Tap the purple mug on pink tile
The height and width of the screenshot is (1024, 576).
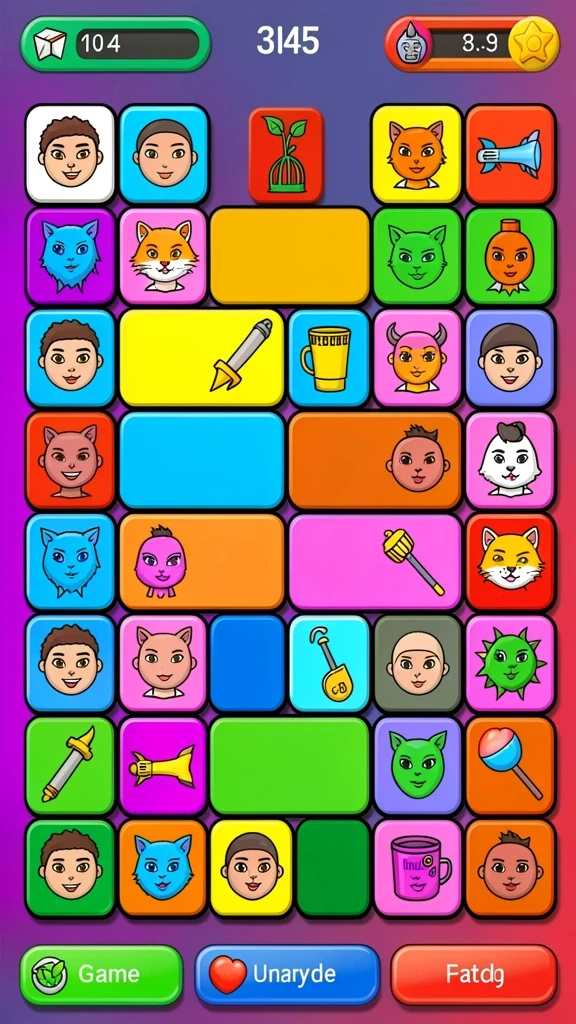tap(417, 868)
